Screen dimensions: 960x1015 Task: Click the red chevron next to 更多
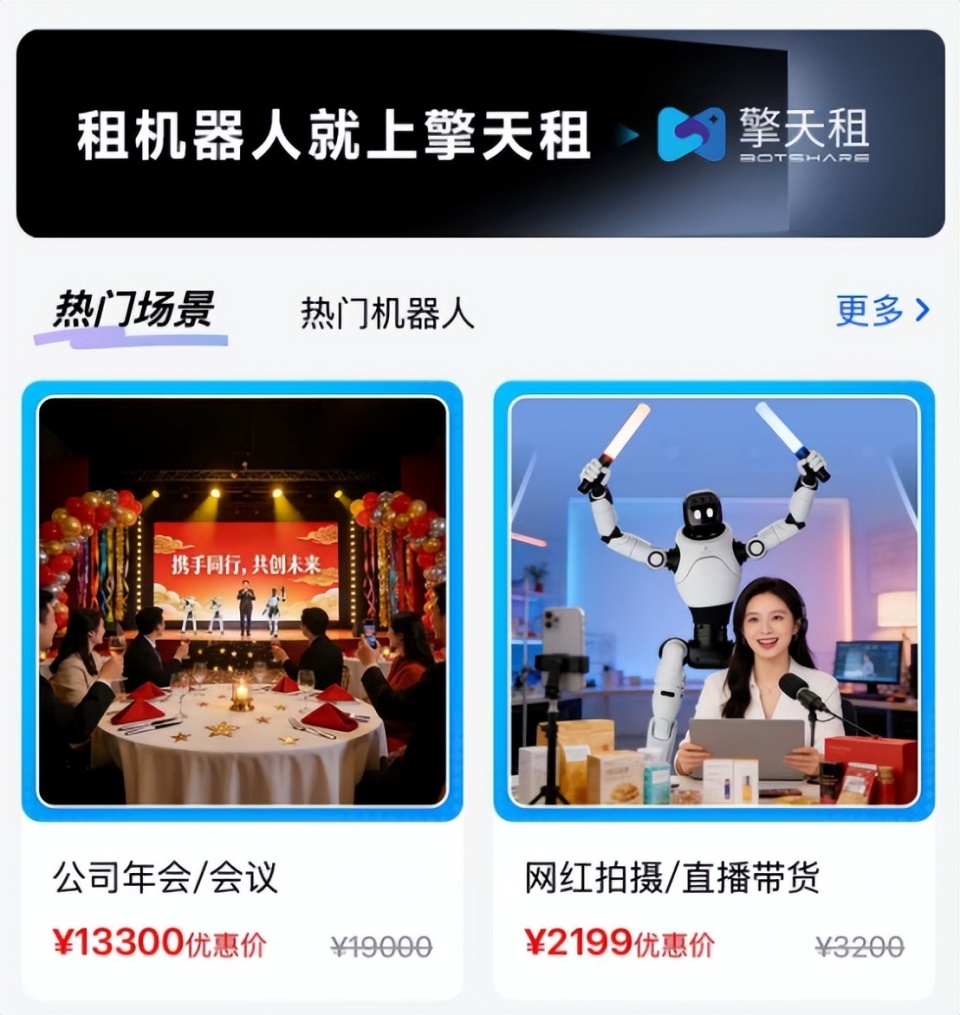point(921,312)
